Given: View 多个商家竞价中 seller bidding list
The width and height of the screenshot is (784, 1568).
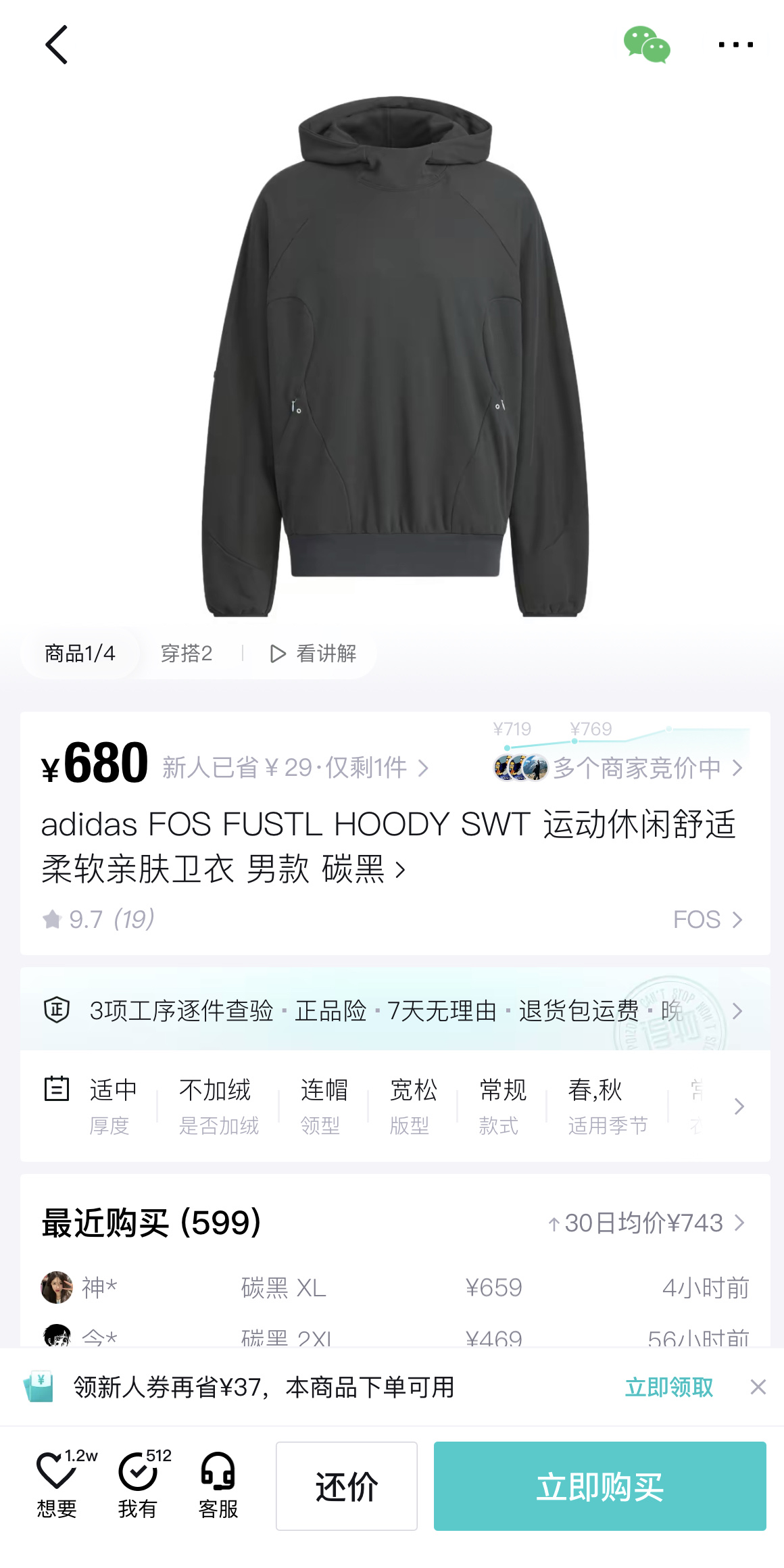Looking at the screenshot, I should (618, 768).
